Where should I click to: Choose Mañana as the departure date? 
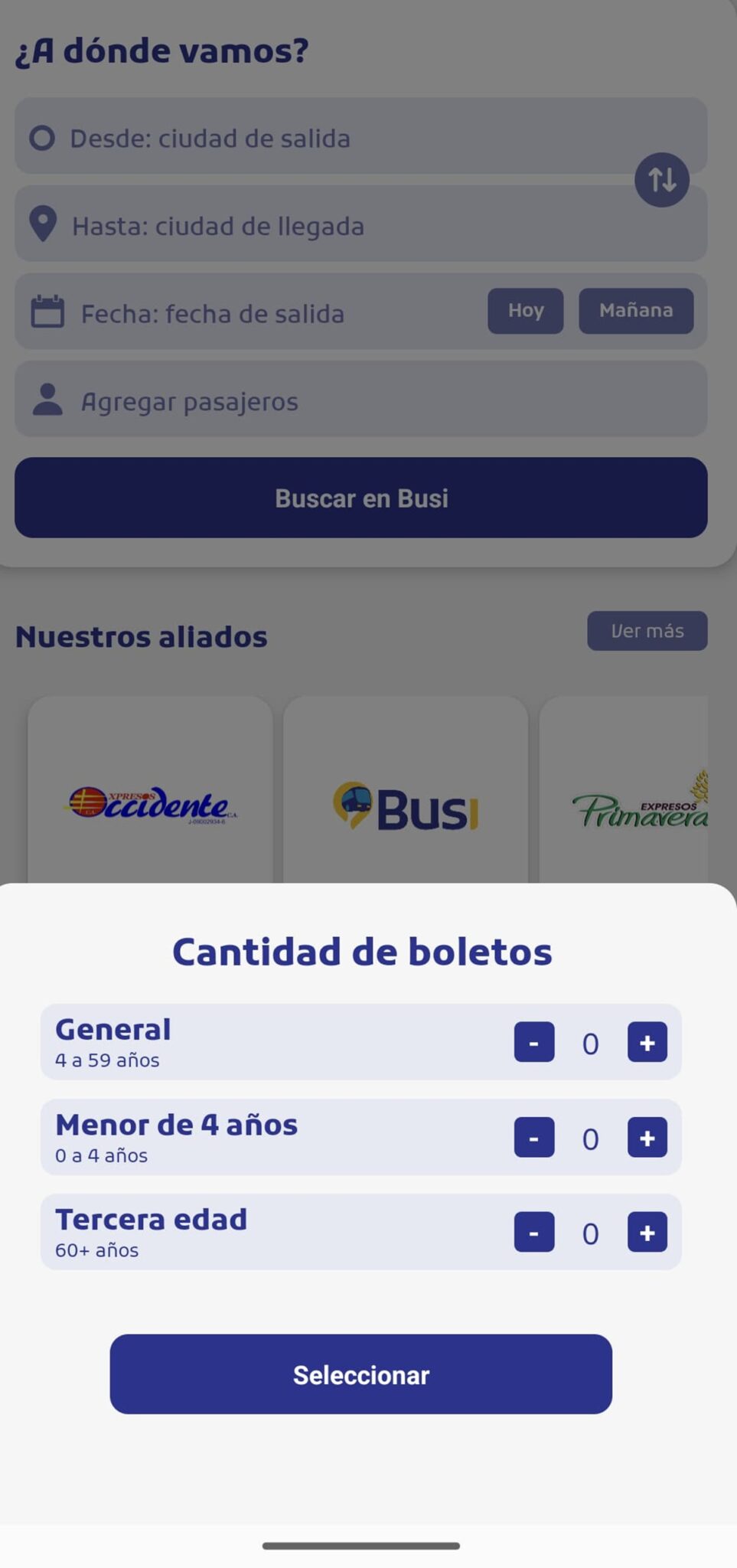point(636,310)
